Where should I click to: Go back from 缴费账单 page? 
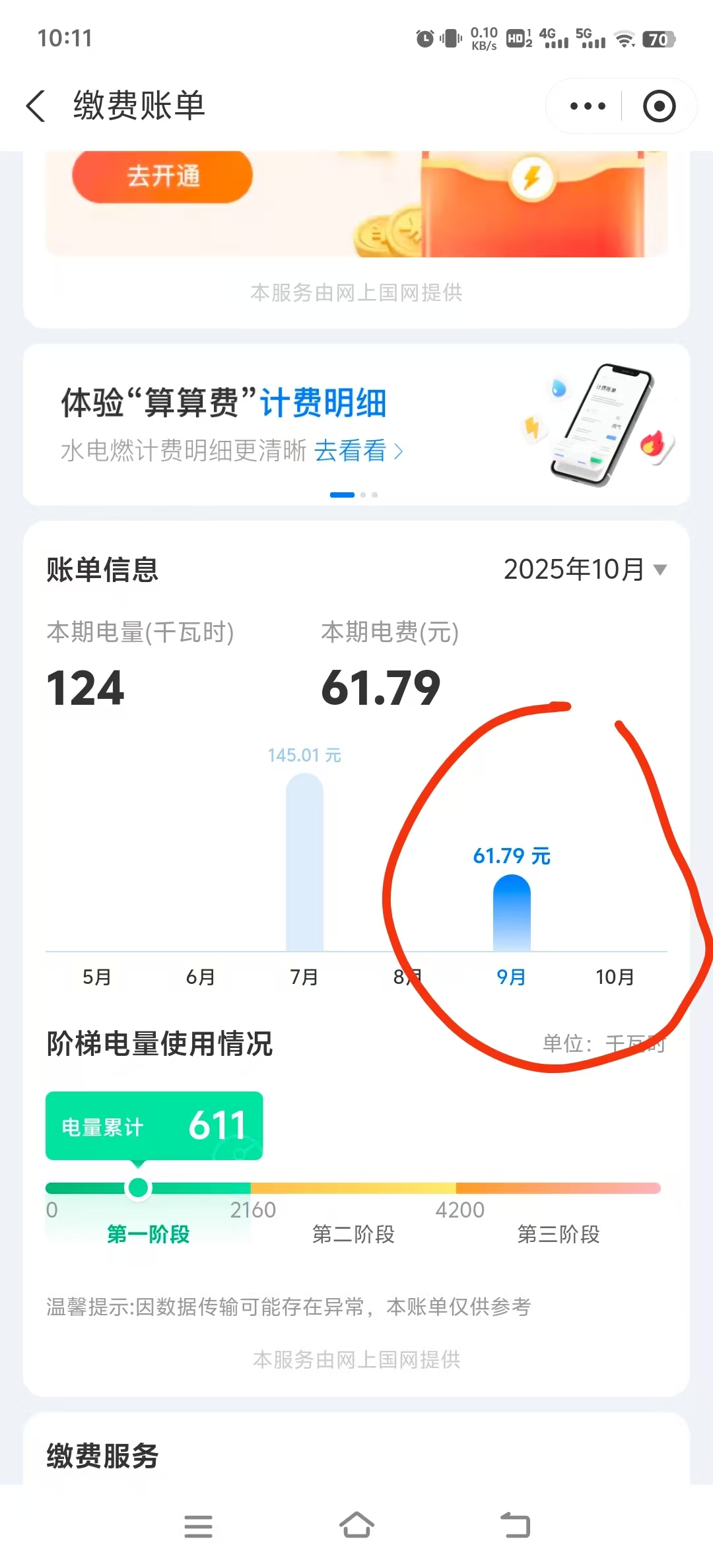[36, 106]
